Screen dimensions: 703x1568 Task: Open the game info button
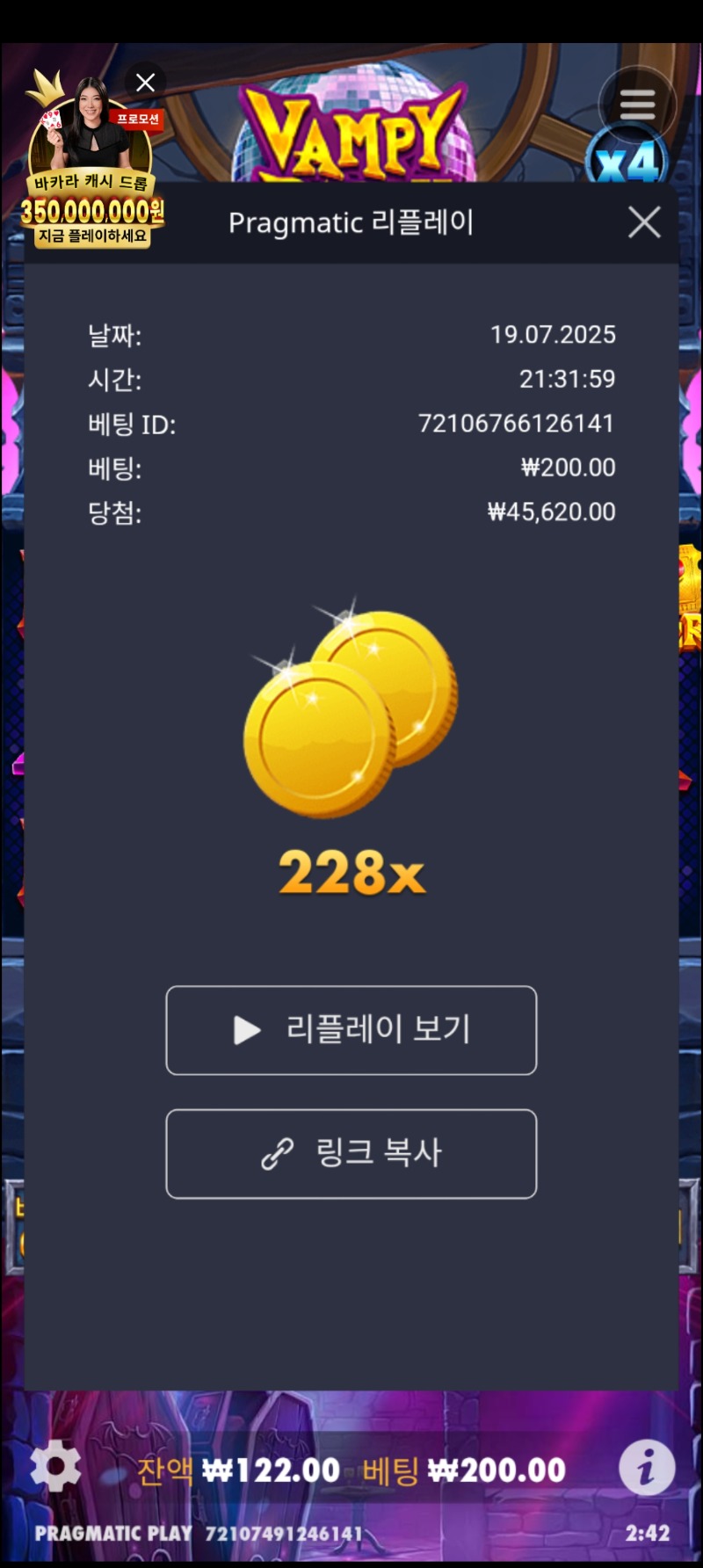[647, 1468]
